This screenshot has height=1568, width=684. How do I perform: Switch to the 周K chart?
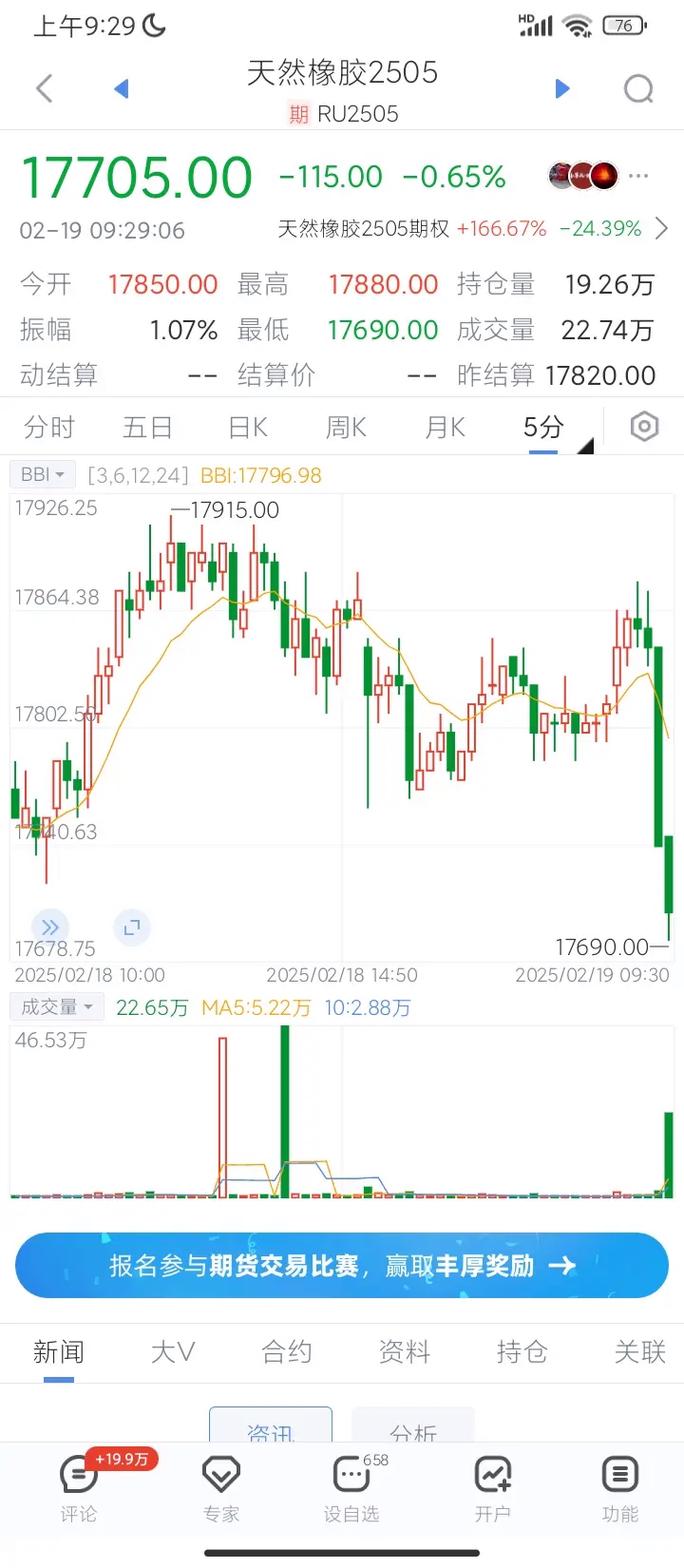coord(346,428)
